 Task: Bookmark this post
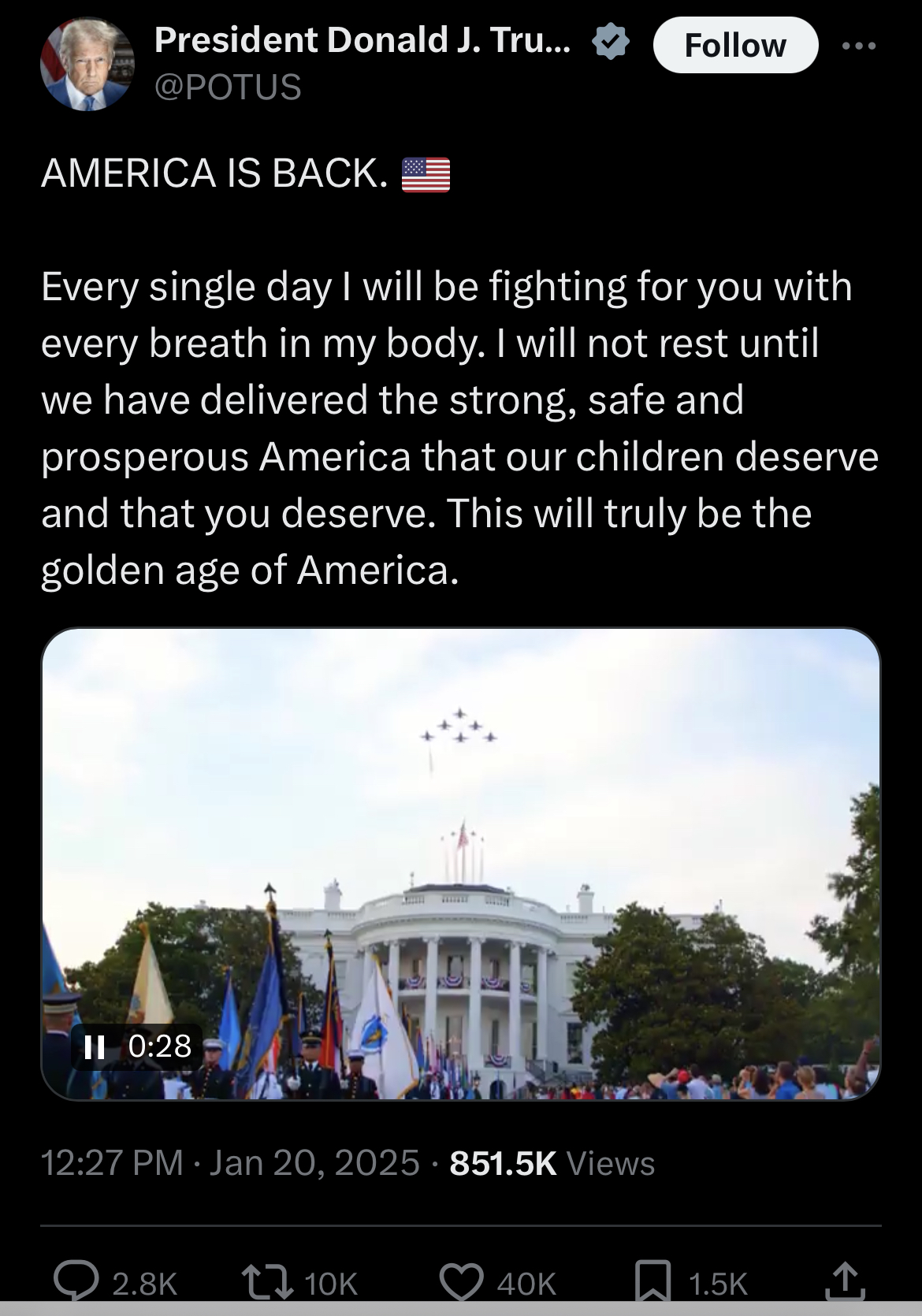[653, 1283]
